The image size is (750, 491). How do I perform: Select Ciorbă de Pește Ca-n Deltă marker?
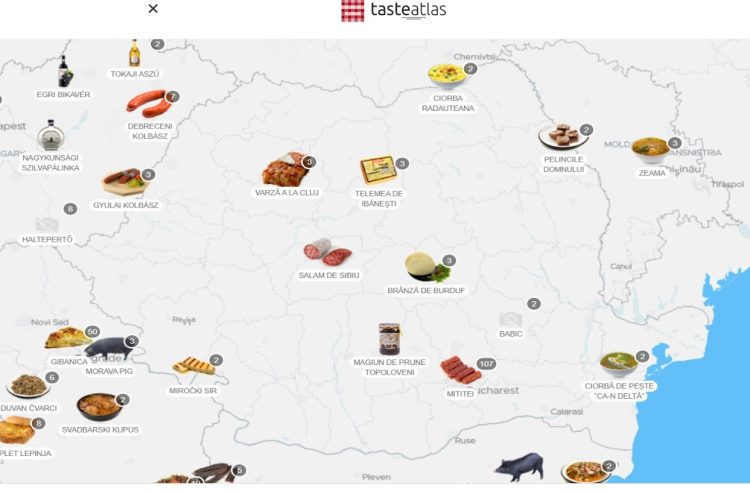(x=617, y=363)
